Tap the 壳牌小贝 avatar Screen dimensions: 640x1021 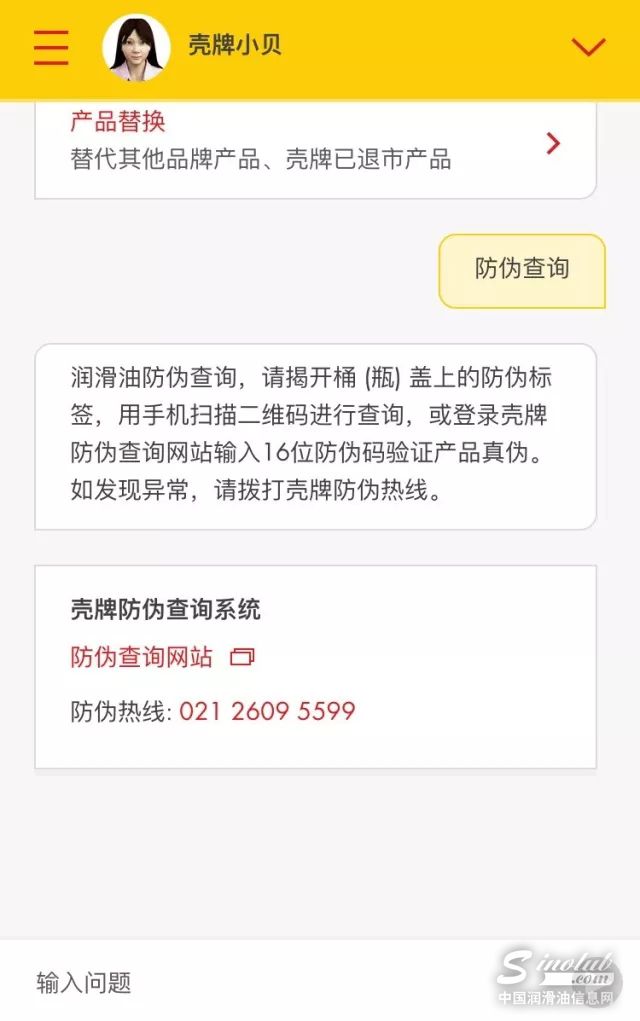coord(136,47)
